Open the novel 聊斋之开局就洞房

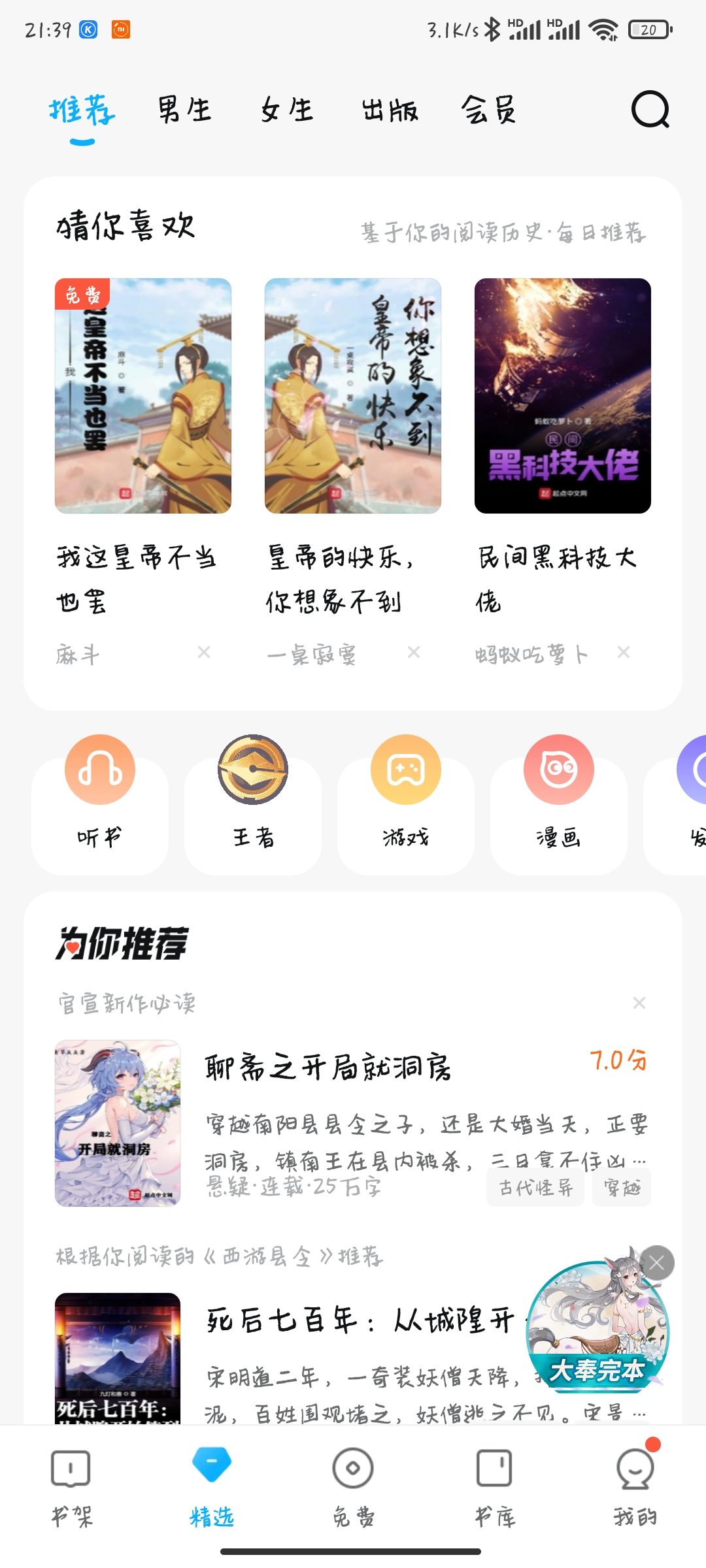point(327,1068)
